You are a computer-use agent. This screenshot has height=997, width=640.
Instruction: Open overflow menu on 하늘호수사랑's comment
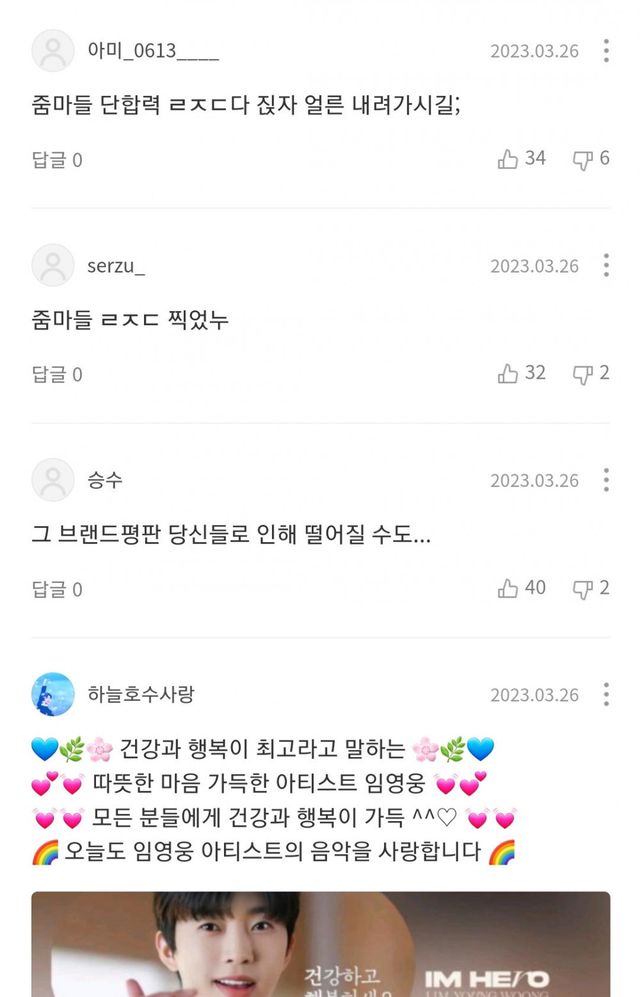click(606, 695)
